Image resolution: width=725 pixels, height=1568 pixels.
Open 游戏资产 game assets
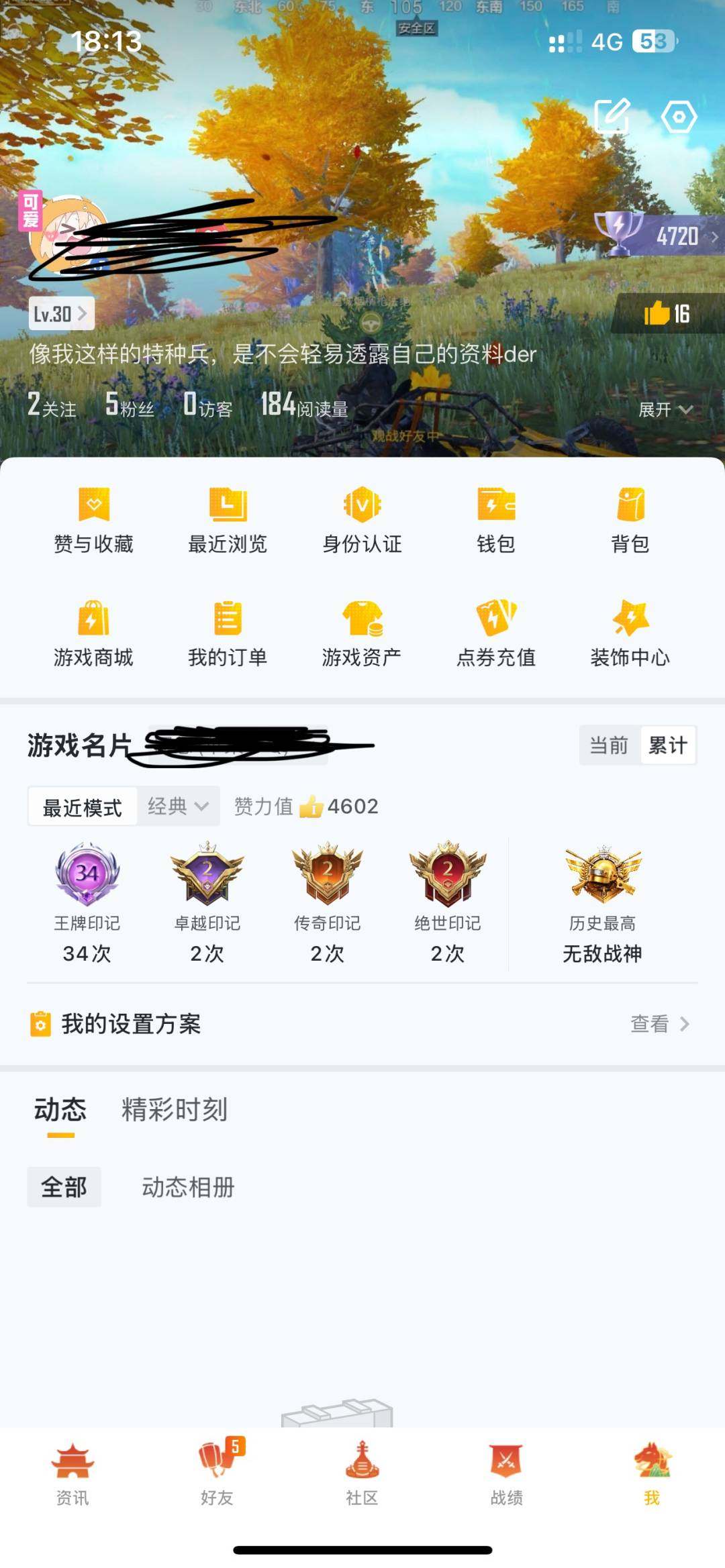(x=362, y=636)
